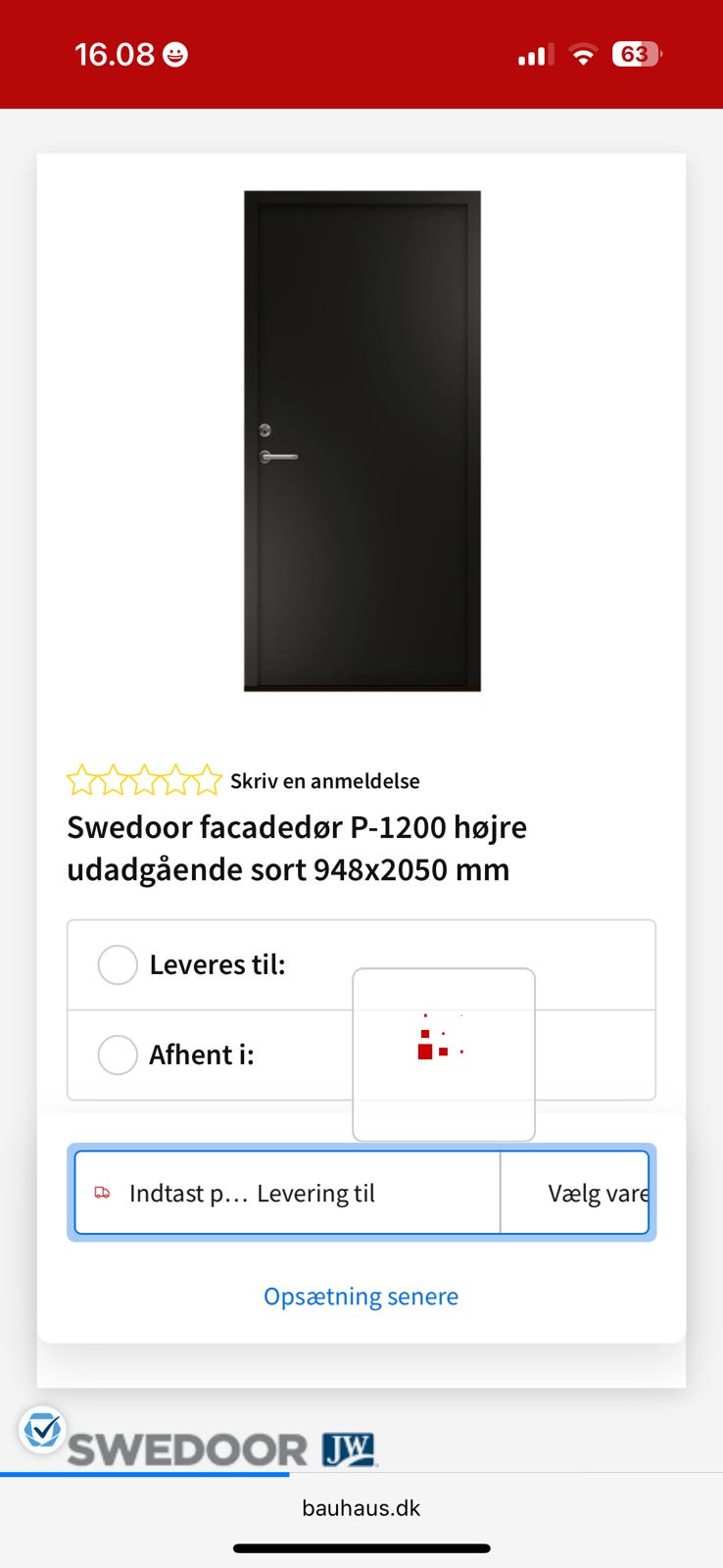Screen dimensions: 723x1568
Task: Select the 'Afhent i' radio button
Action: 118,1054
